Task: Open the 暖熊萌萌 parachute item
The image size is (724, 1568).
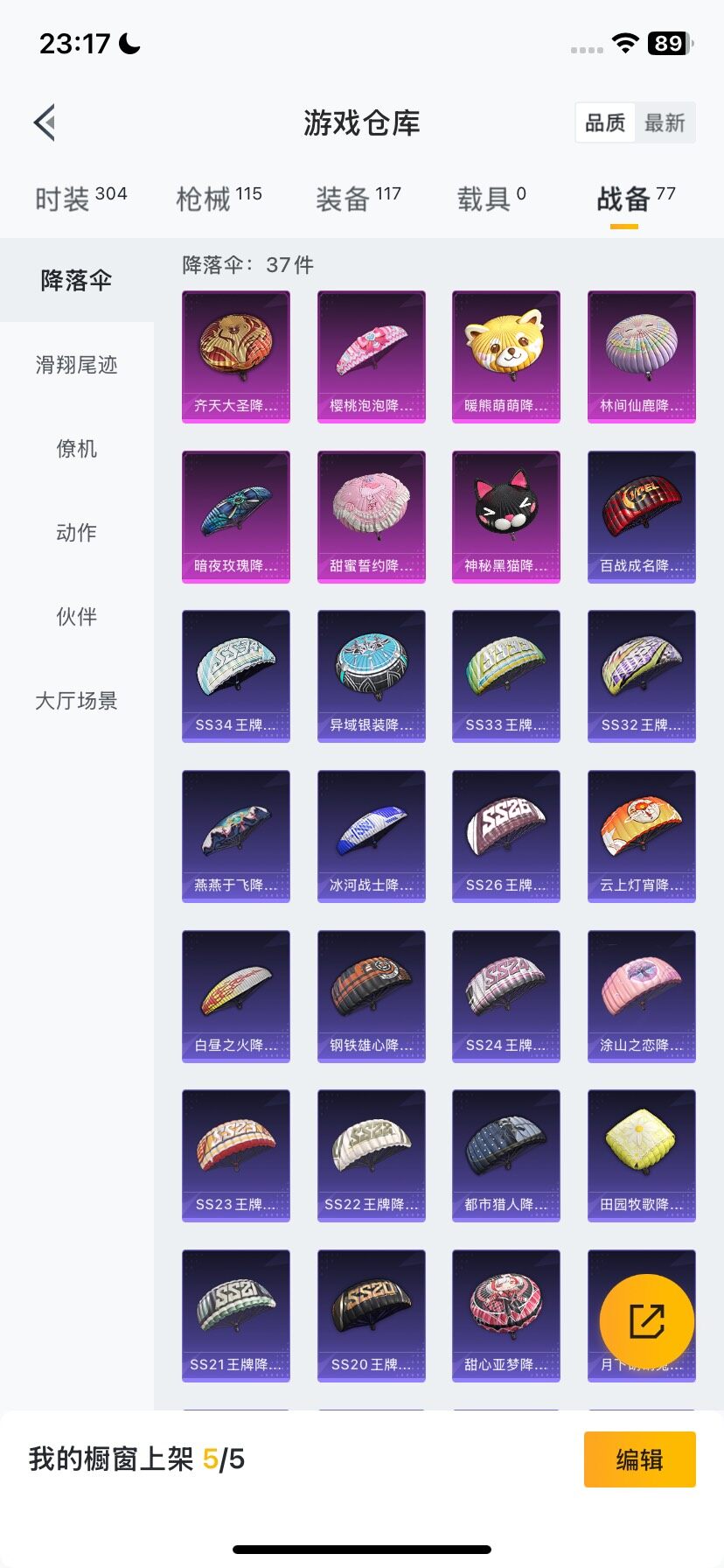Action: pyautogui.click(x=506, y=357)
